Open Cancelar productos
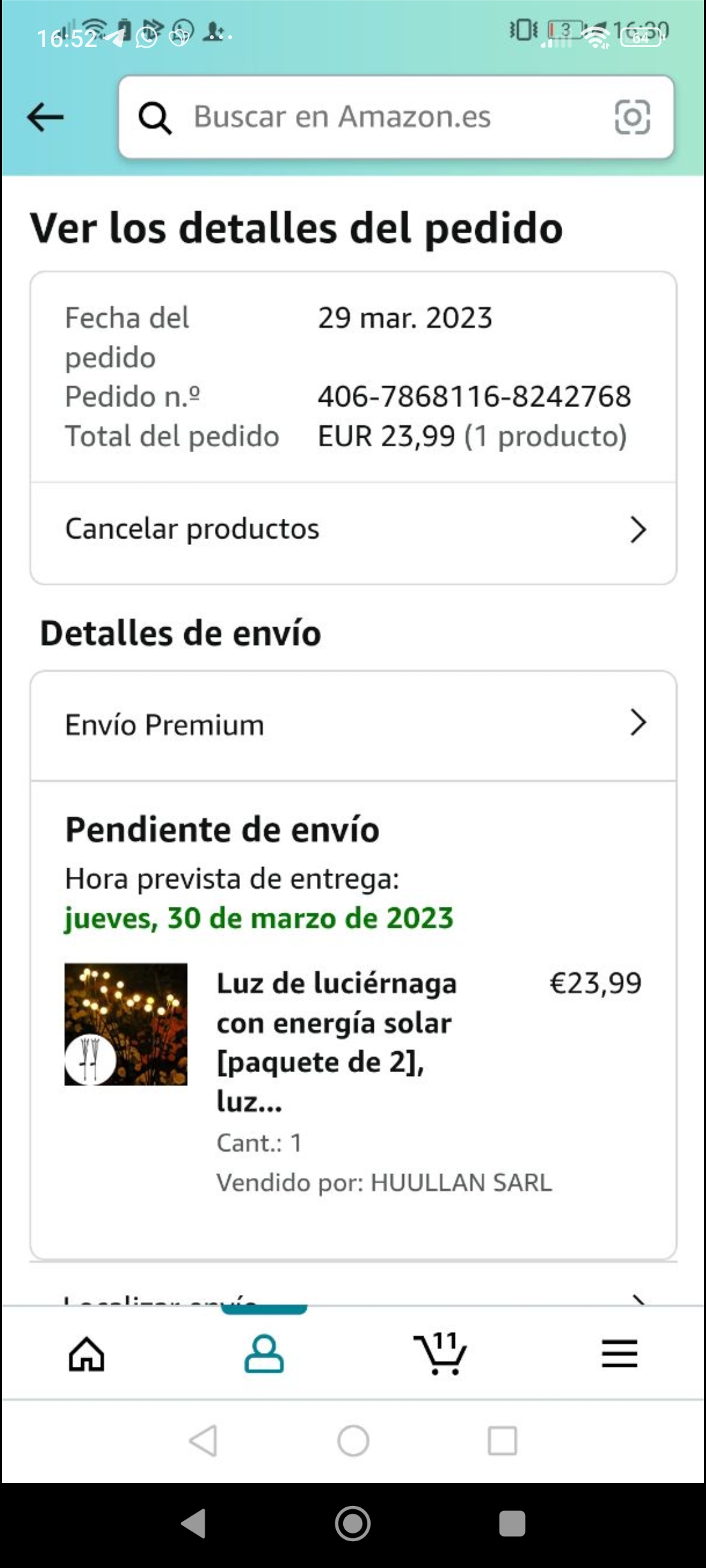706x1568 pixels. pos(353,529)
